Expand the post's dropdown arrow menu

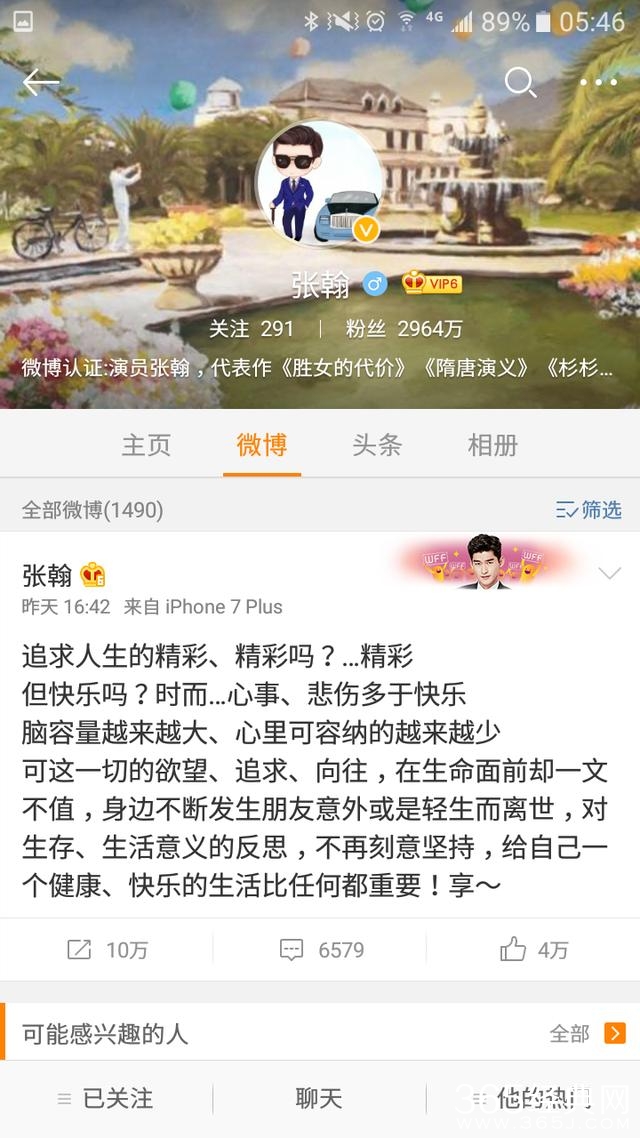pos(609,573)
